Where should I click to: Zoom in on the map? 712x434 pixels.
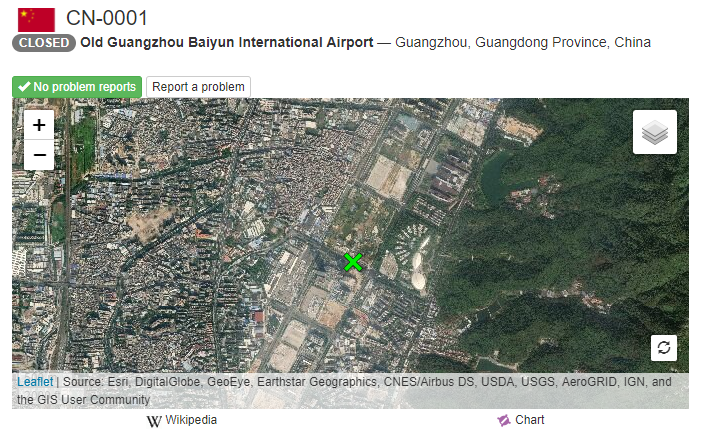[x=39, y=125]
